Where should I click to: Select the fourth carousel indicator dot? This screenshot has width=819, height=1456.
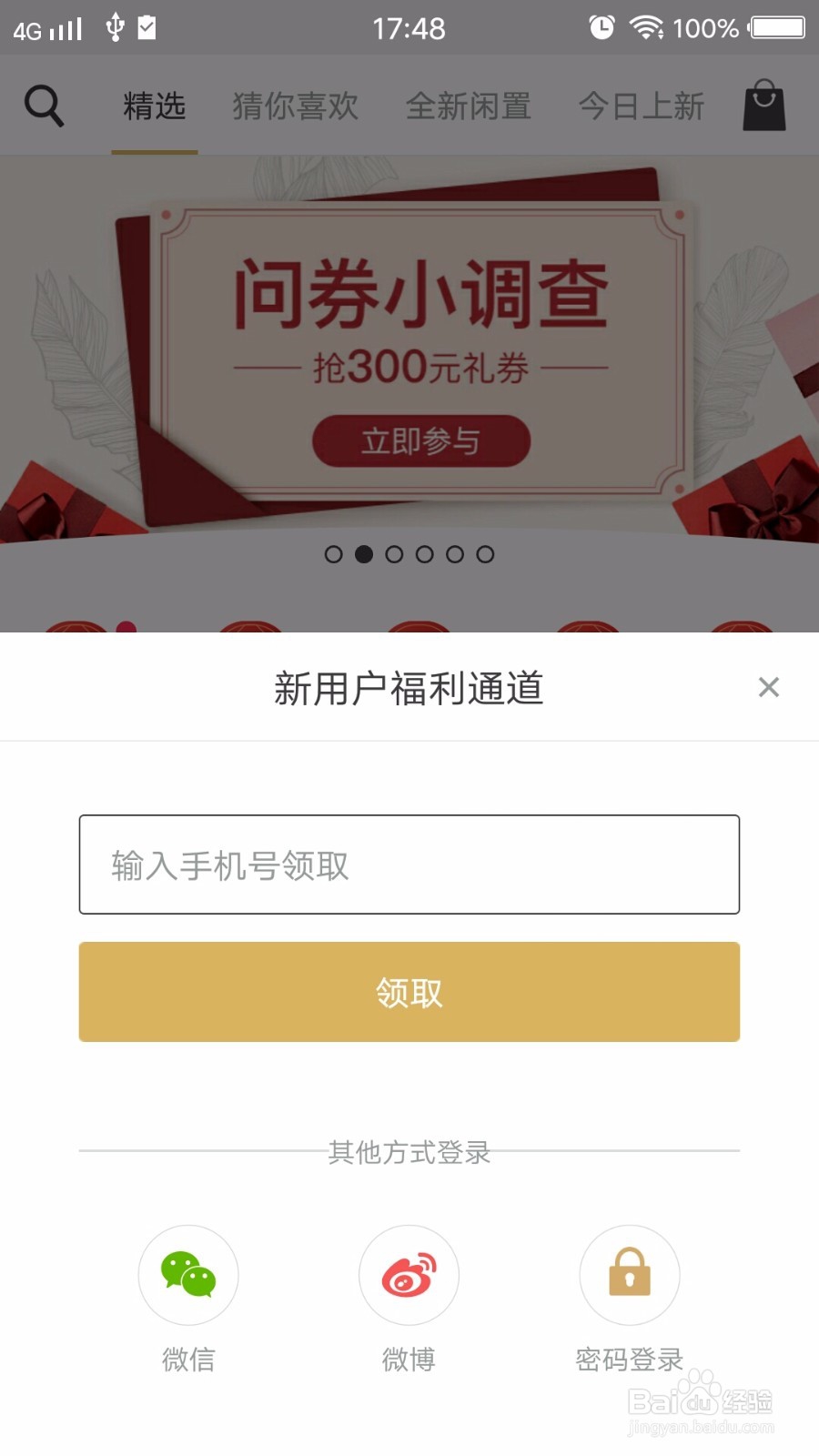[x=424, y=554]
